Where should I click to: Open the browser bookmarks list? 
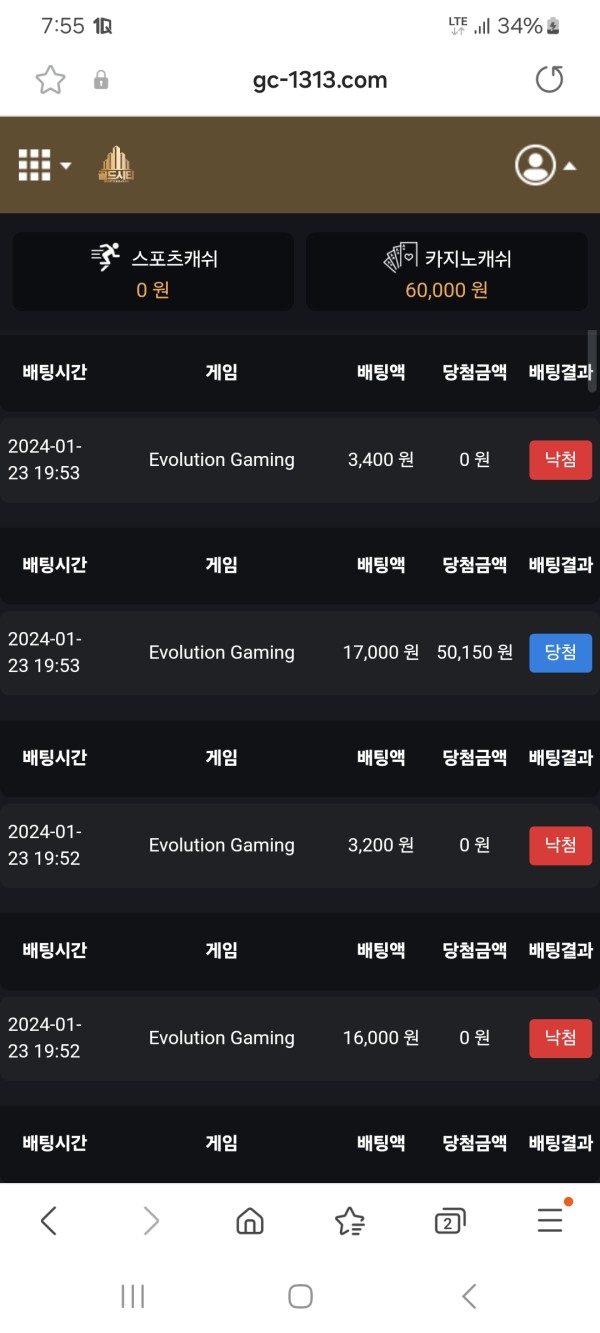coord(349,1220)
